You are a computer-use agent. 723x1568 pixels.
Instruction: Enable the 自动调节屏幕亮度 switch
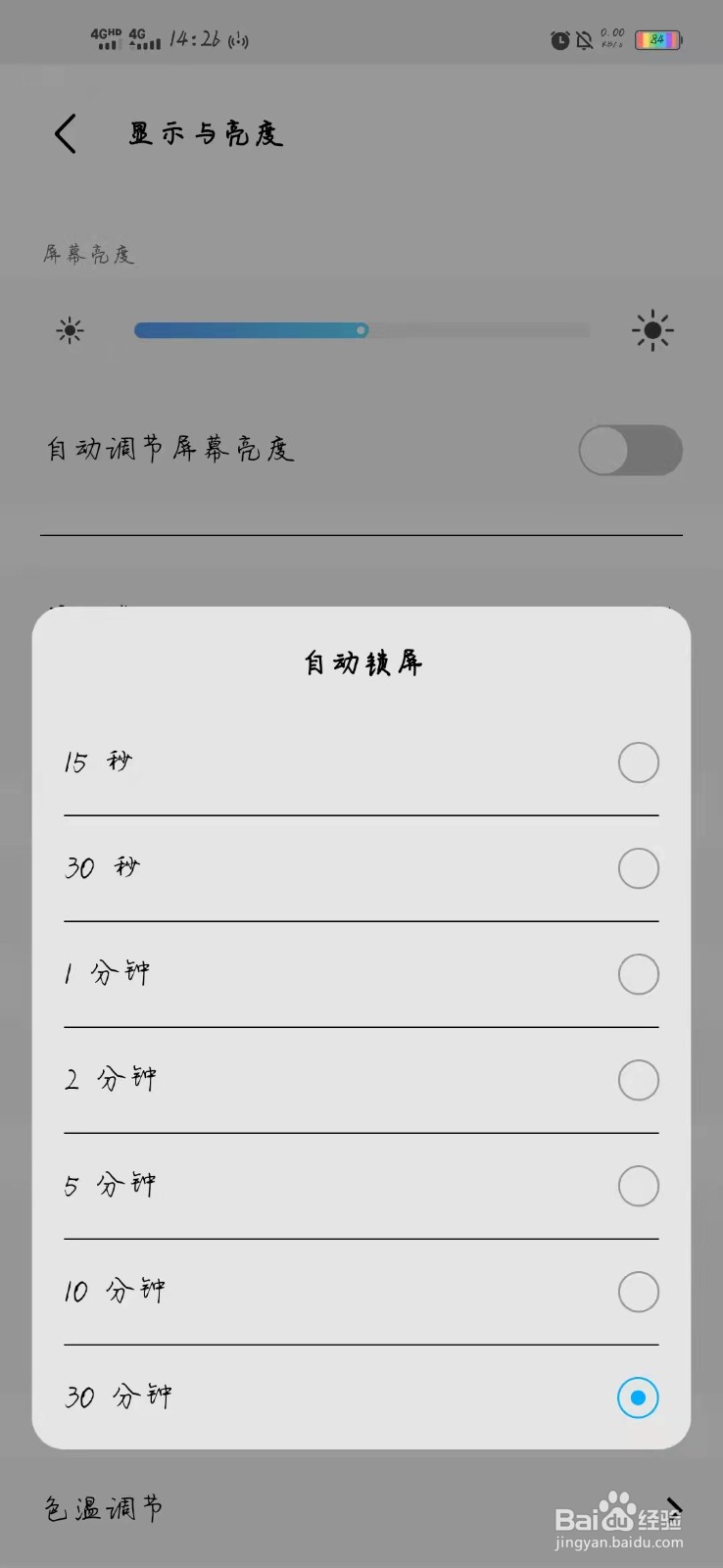pos(630,450)
